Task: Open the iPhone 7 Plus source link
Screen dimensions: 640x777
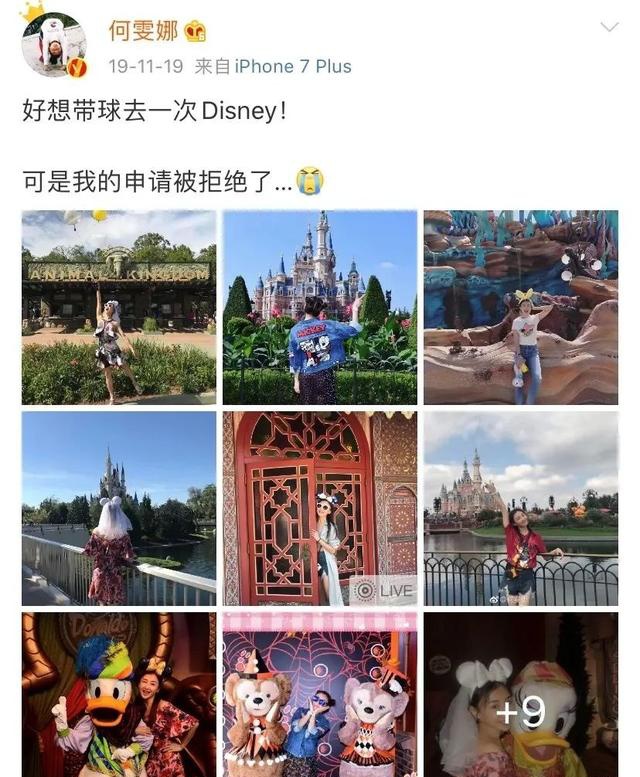Action: pos(293,66)
